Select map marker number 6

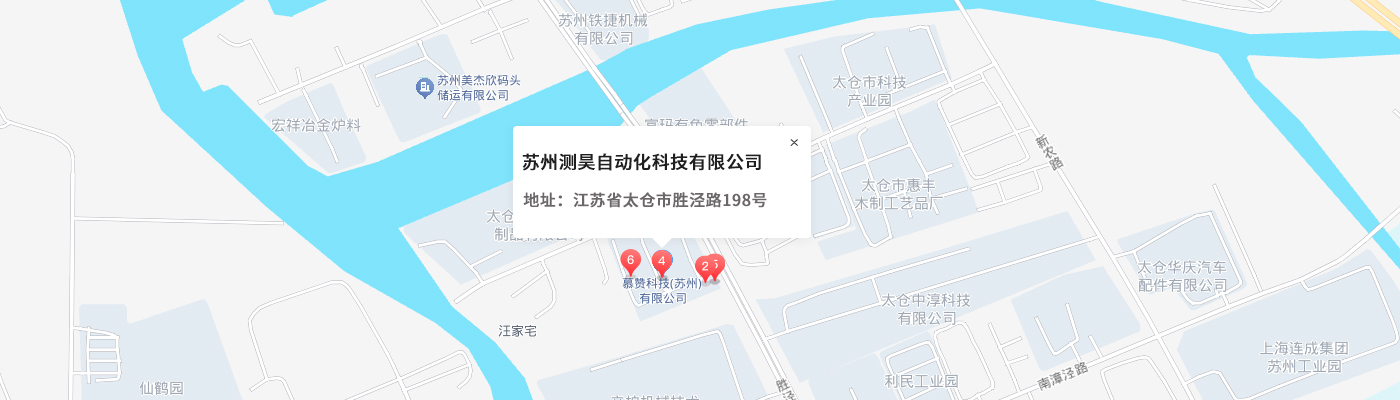tap(631, 261)
